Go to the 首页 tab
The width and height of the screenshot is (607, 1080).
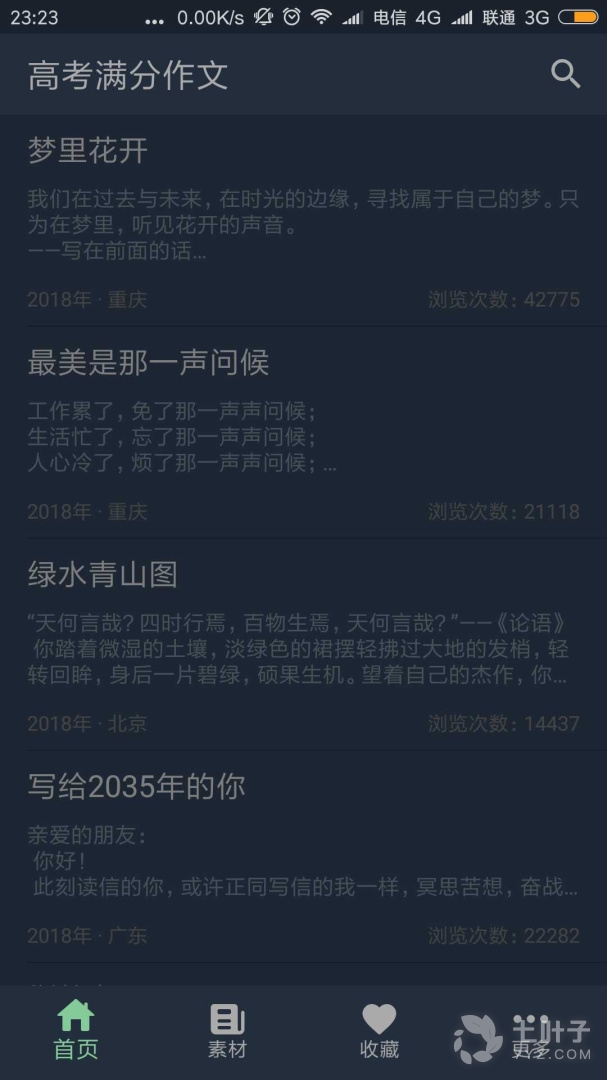[x=76, y=1031]
